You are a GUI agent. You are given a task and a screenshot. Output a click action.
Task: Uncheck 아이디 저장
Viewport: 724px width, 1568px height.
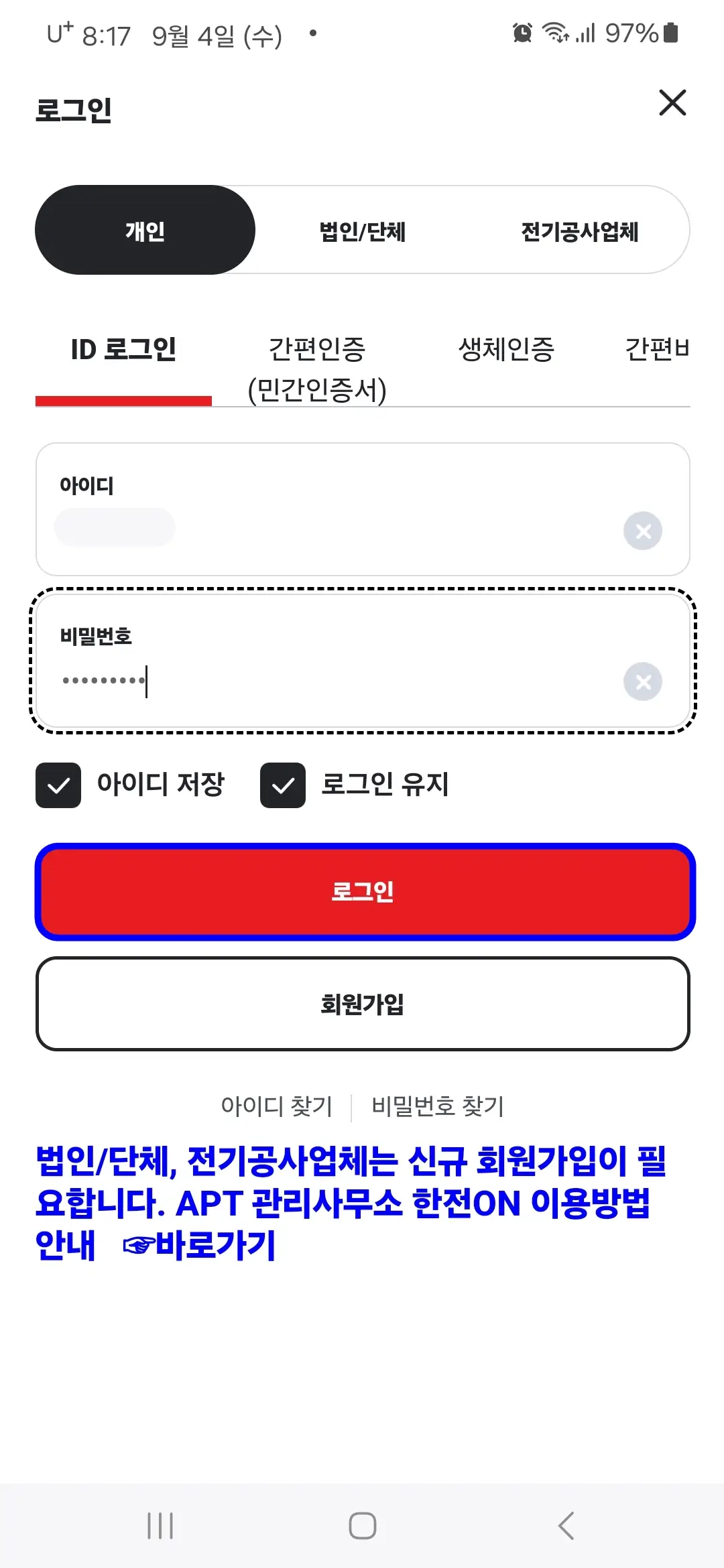(58, 785)
